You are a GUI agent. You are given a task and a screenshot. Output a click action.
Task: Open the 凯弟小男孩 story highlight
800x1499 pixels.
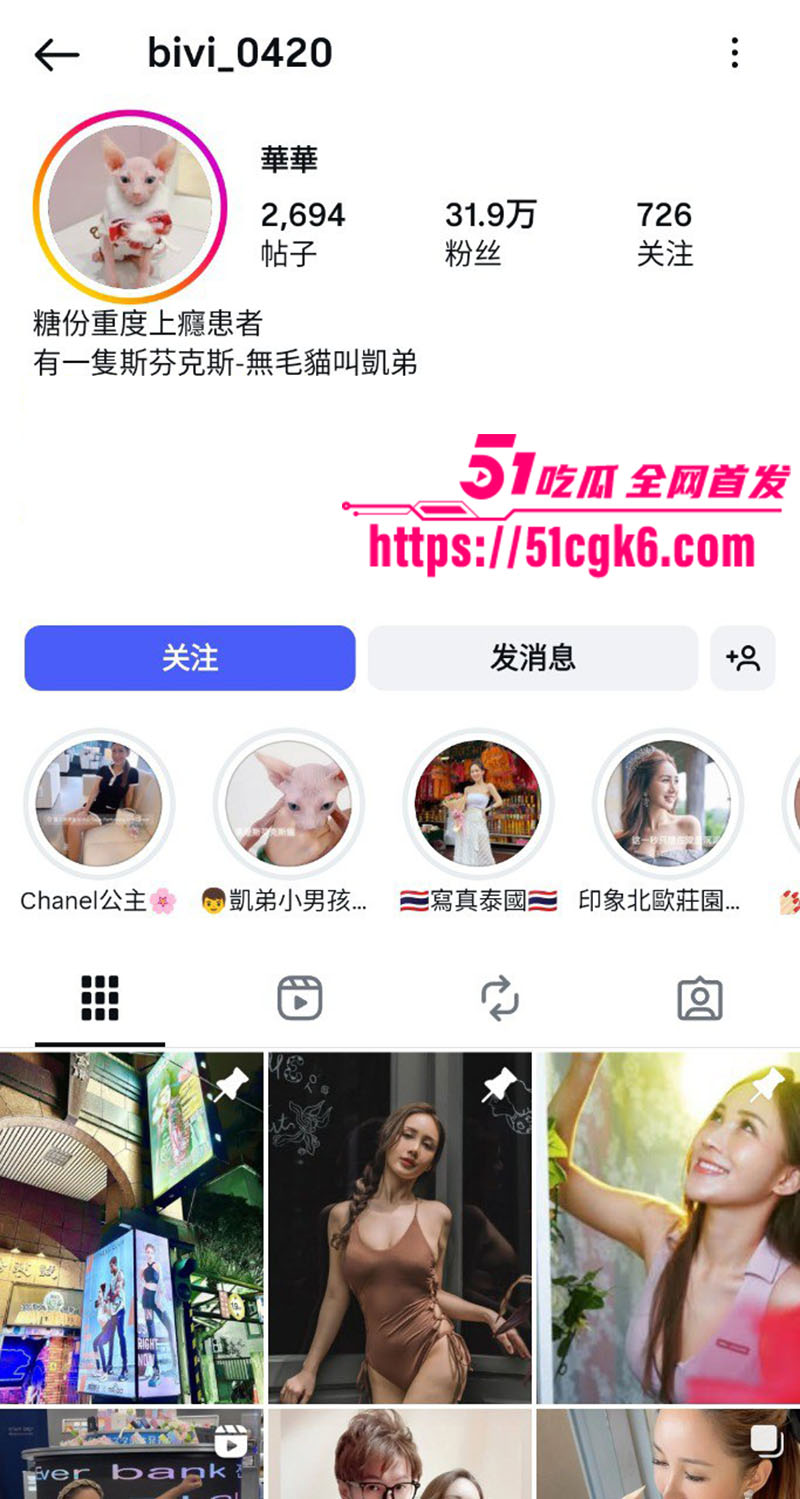(288, 803)
